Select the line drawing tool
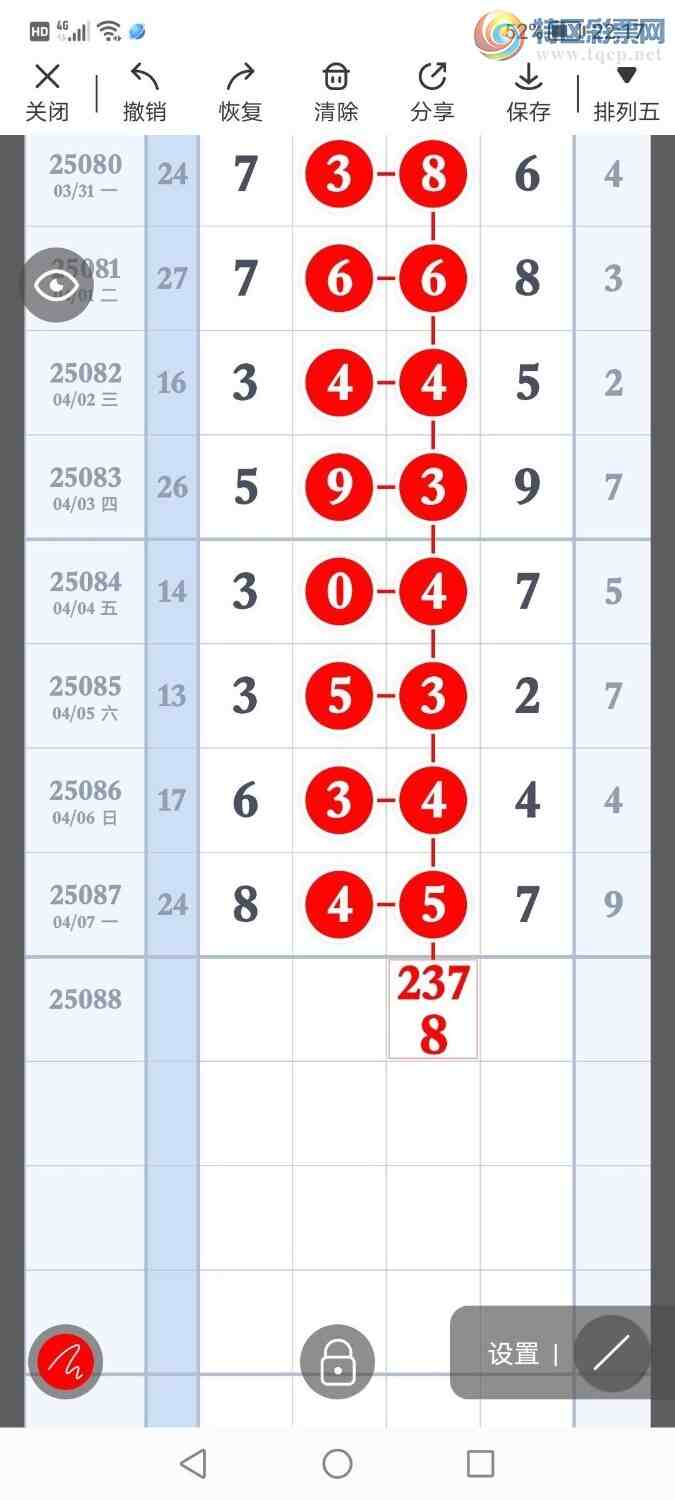This screenshot has width=675, height=1500. [x=611, y=1354]
